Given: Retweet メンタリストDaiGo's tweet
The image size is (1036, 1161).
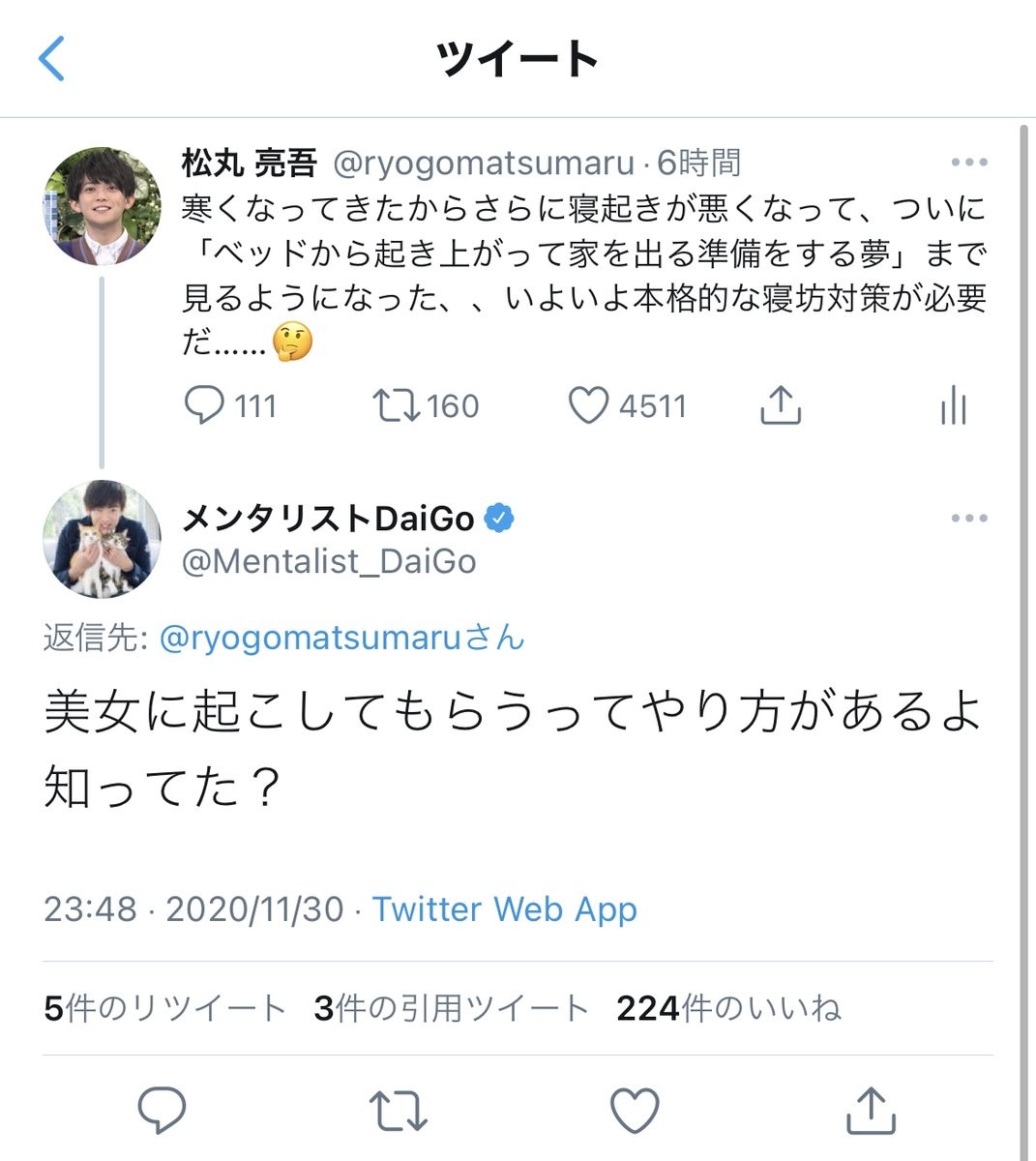Looking at the screenshot, I should (398, 1110).
